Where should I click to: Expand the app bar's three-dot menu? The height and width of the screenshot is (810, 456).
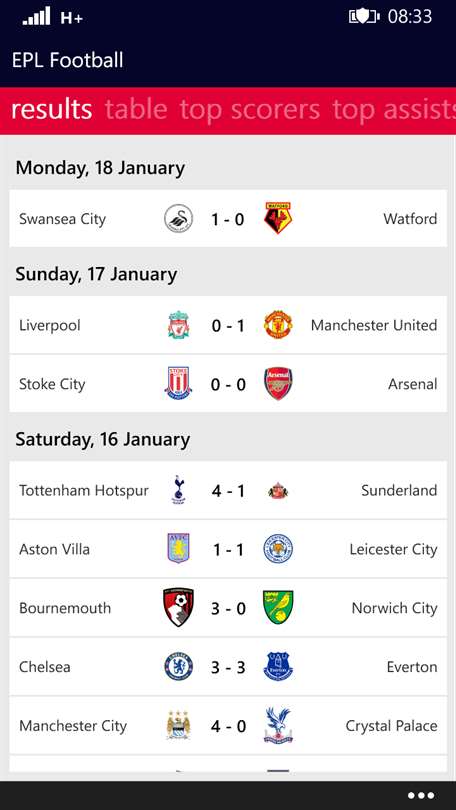point(420,796)
